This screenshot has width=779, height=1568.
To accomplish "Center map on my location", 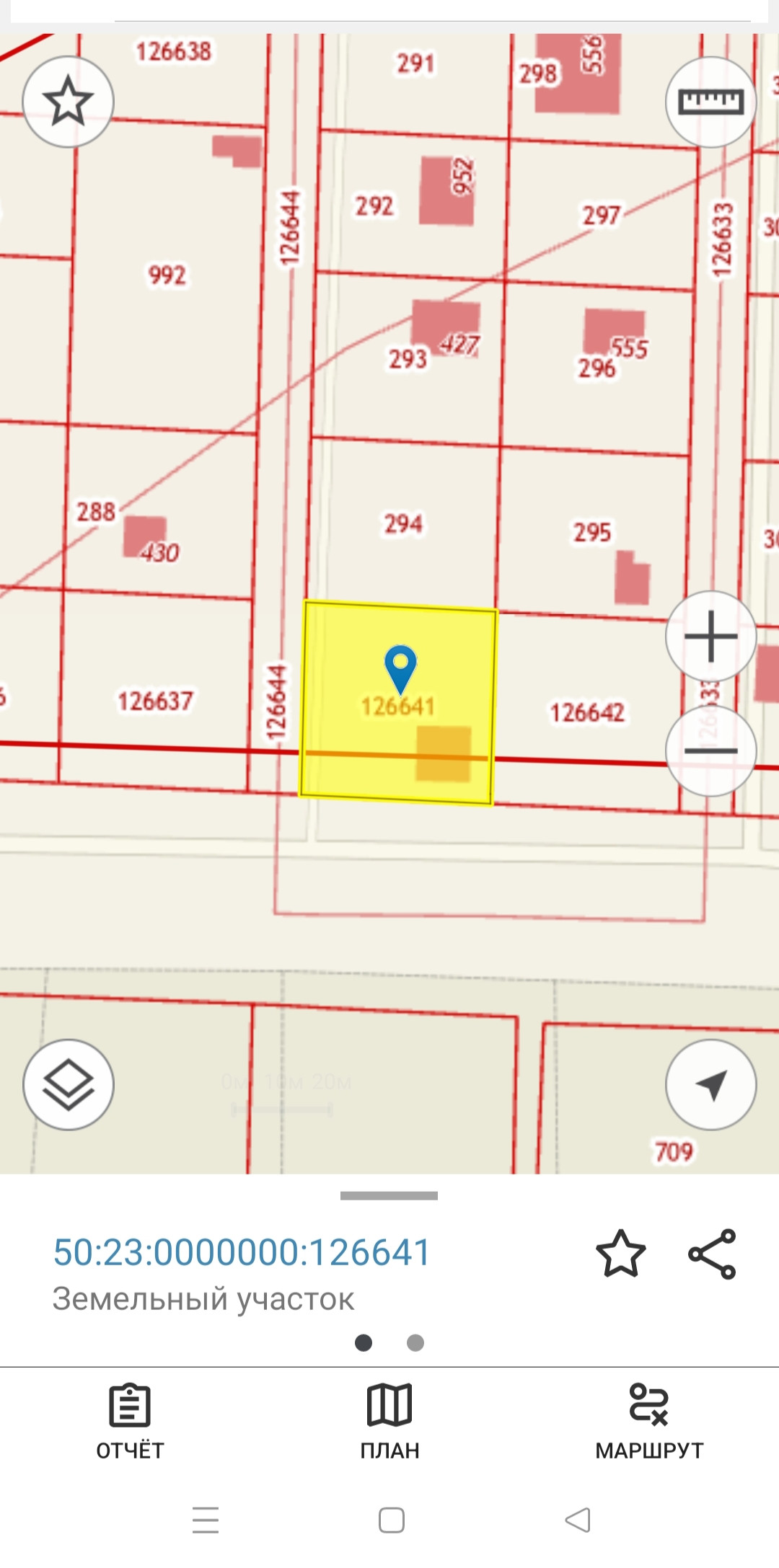I will pos(710,1084).
